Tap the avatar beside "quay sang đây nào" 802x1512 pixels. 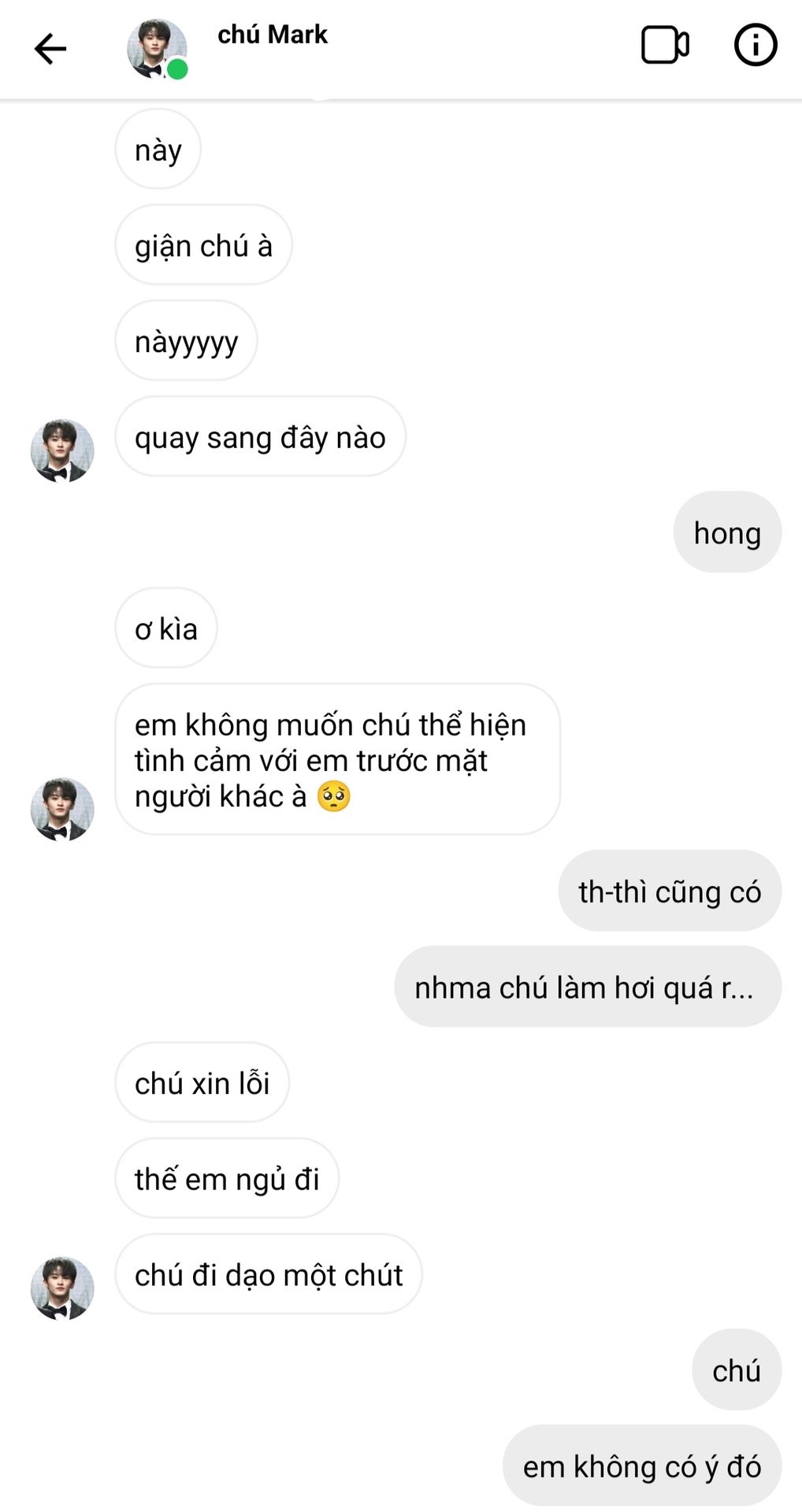pos(62,450)
